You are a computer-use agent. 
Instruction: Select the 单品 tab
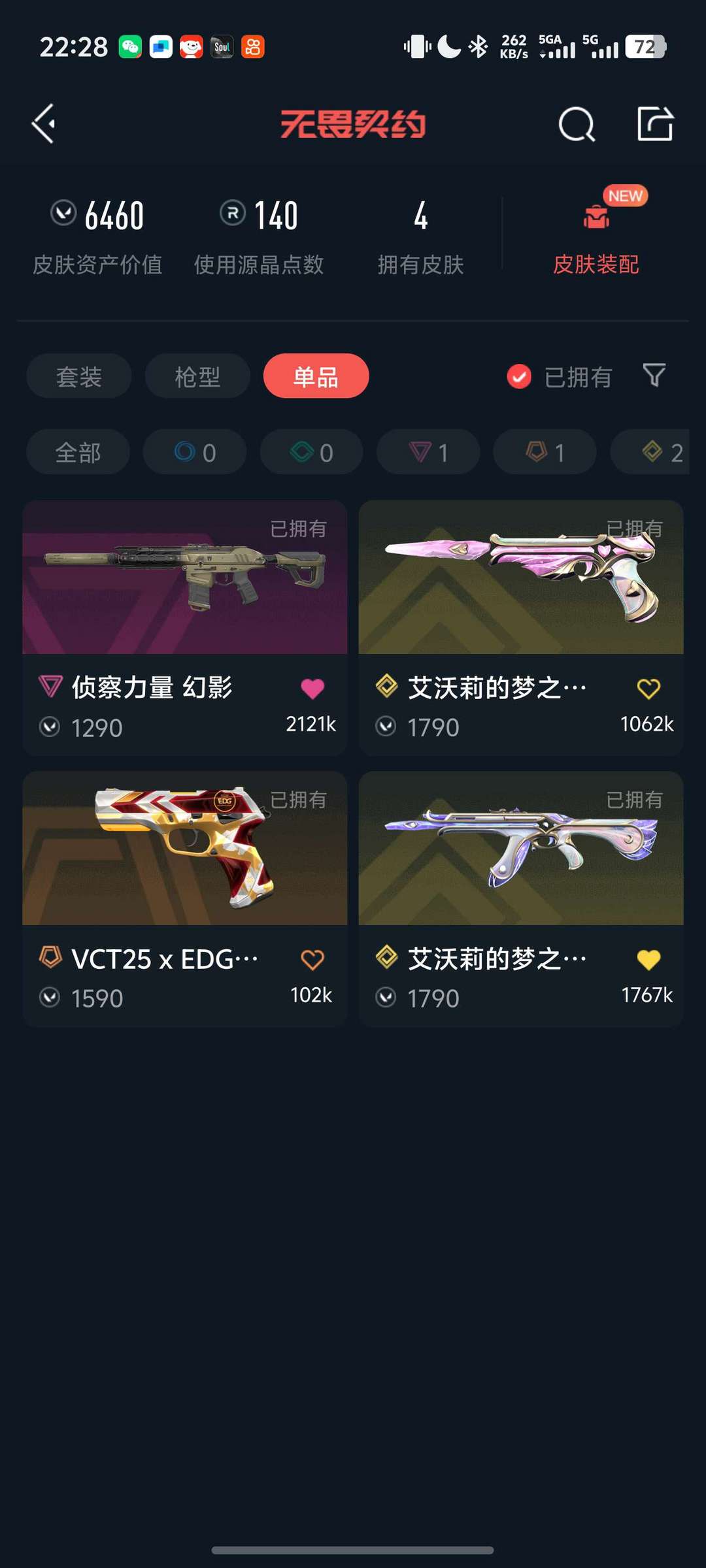[x=316, y=376]
